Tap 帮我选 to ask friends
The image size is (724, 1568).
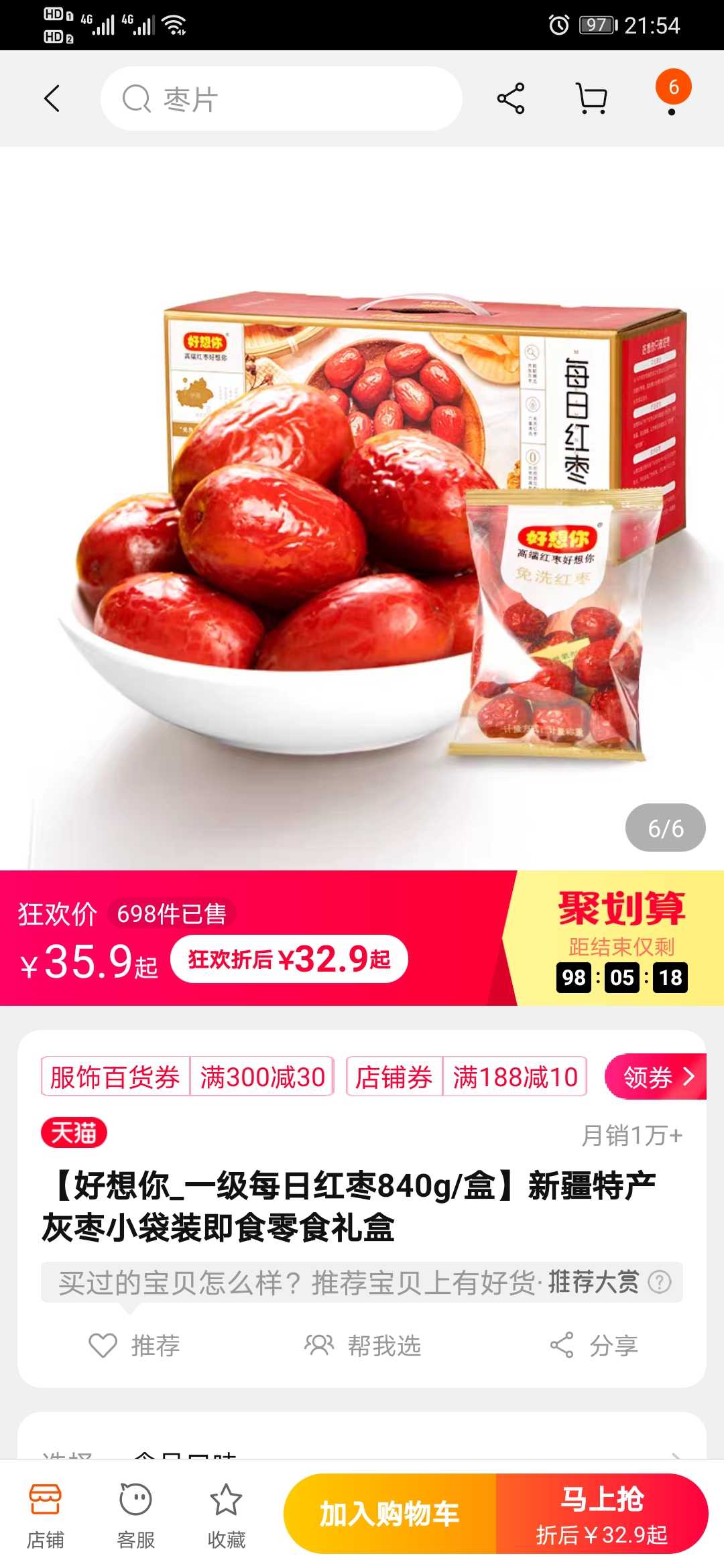click(x=363, y=1345)
